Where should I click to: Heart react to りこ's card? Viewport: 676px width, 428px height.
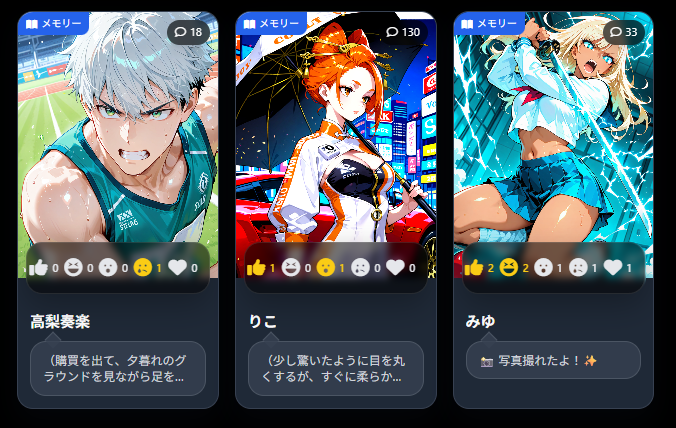pyautogui.click(x=396, y=267)
